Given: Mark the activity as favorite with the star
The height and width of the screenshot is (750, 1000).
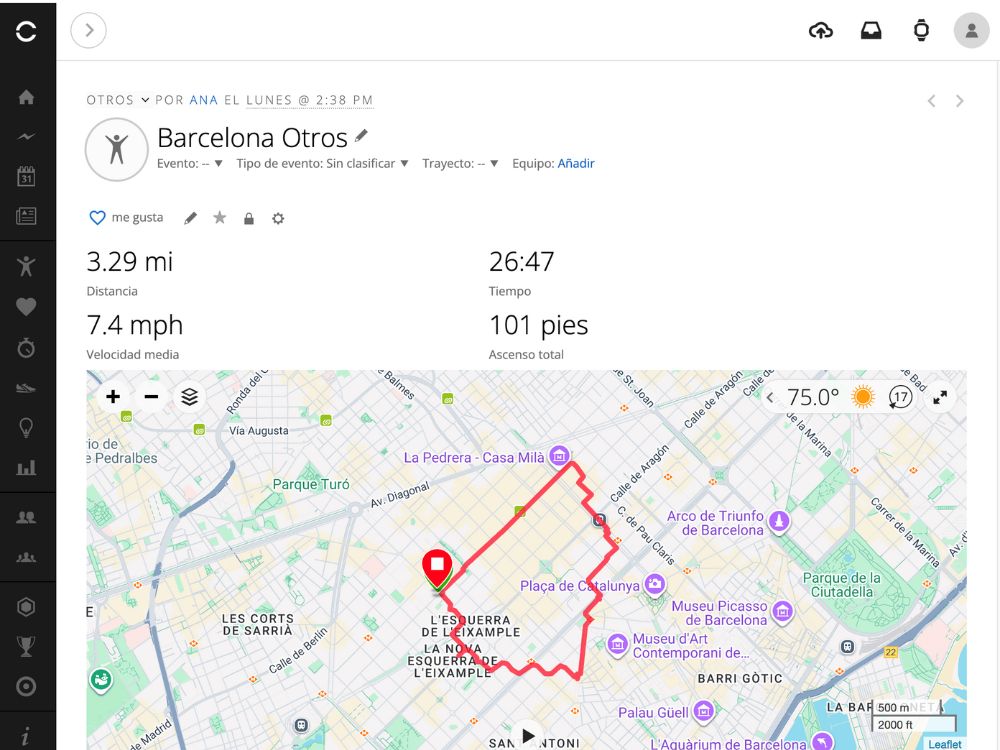Looking at the screenshot, I should click(x=220, y=218).
